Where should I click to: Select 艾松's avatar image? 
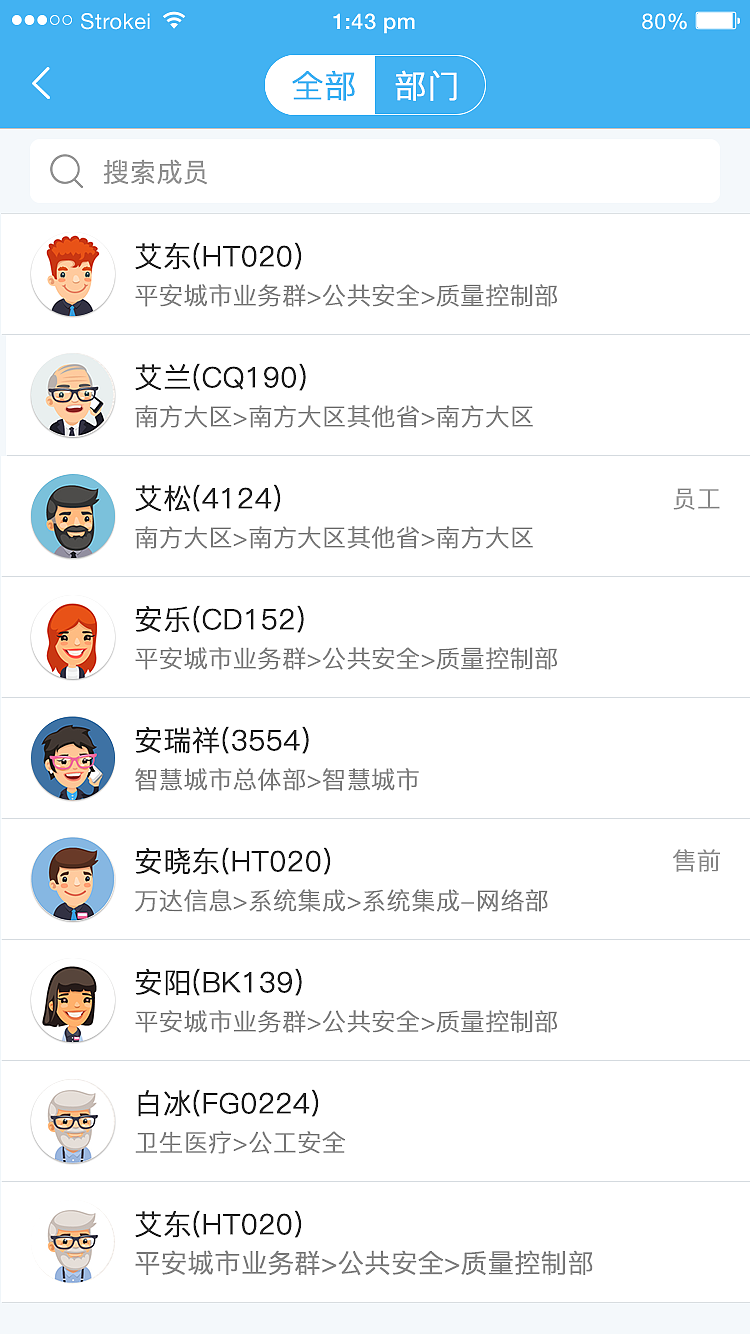72,516
